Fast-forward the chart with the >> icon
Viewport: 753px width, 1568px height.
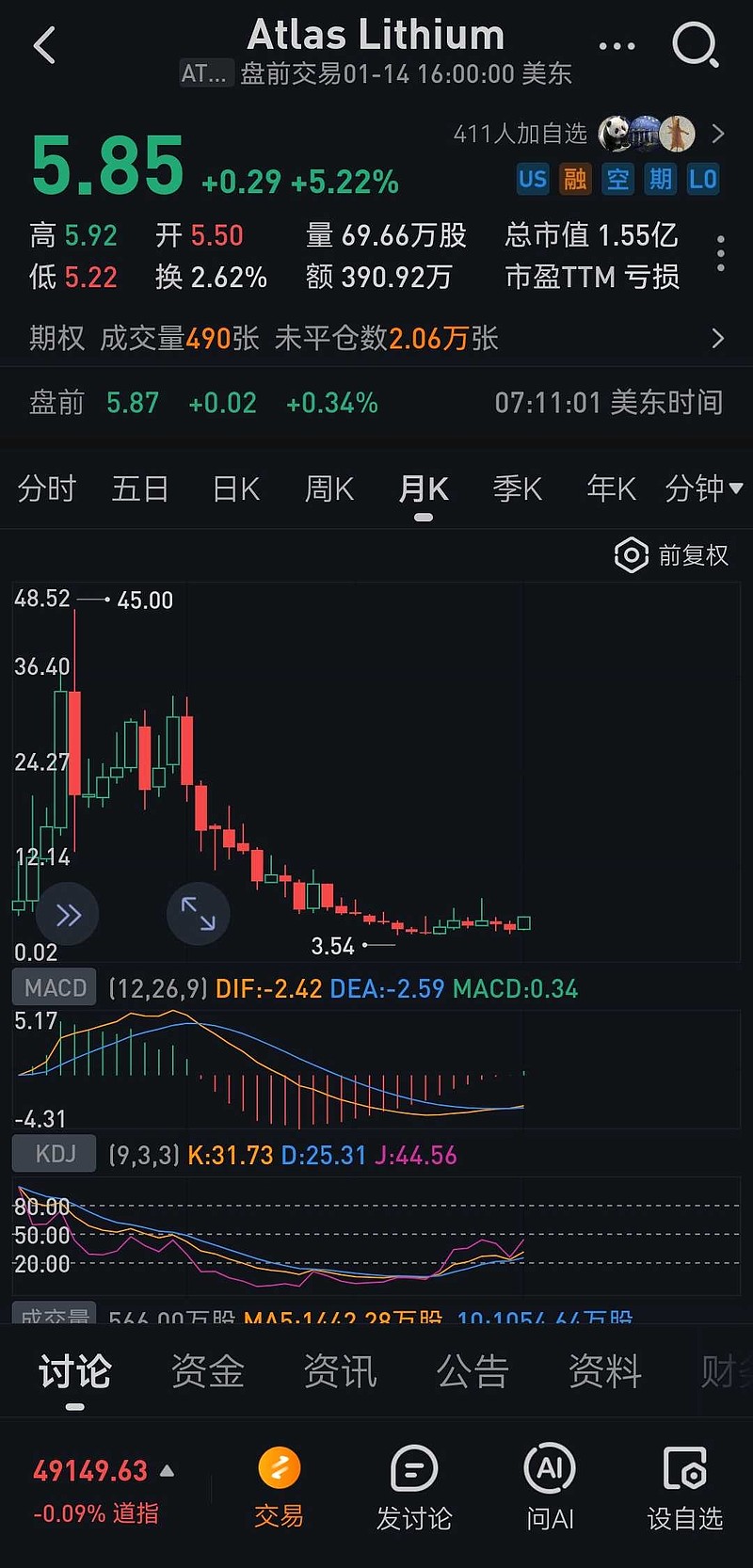click(67, 913)
